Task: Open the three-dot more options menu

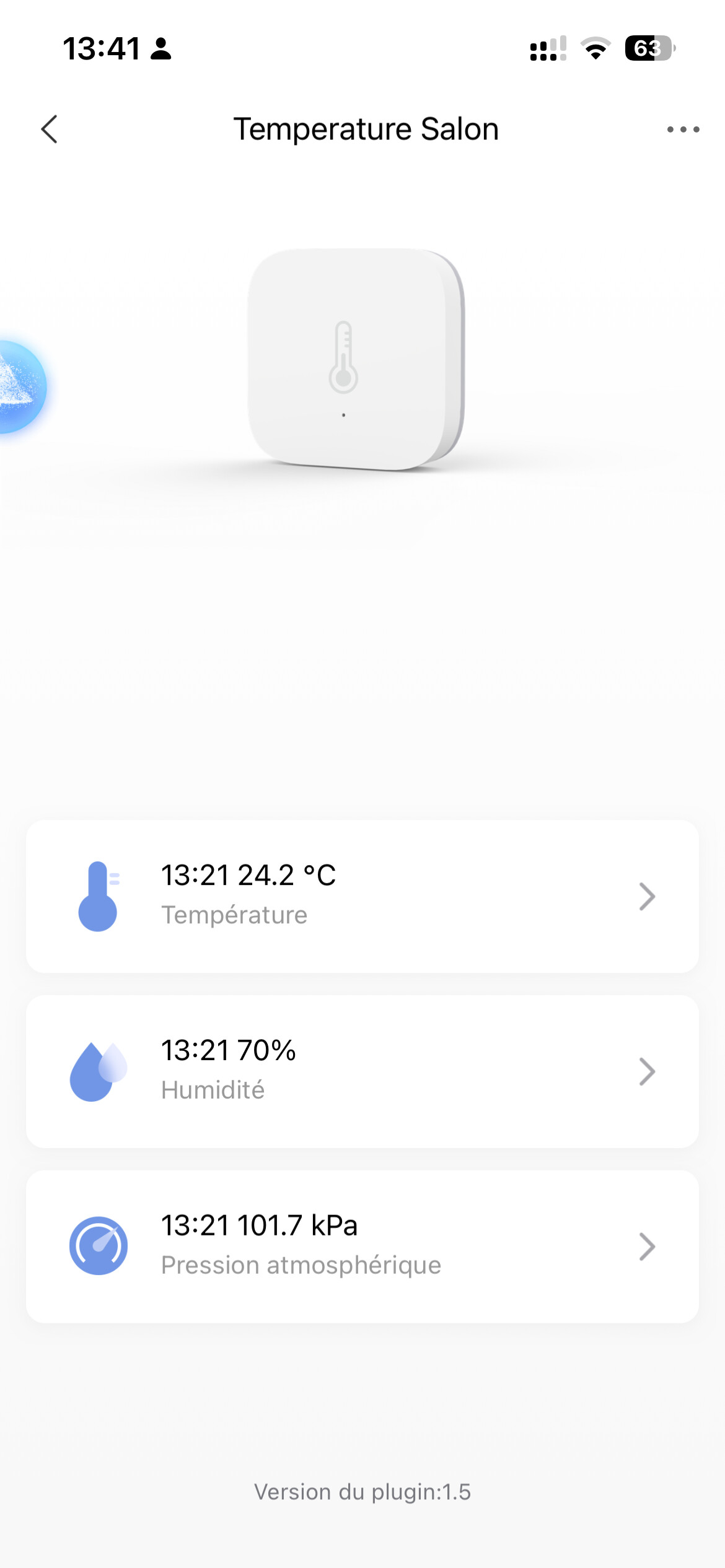Action: pos(683,129)
